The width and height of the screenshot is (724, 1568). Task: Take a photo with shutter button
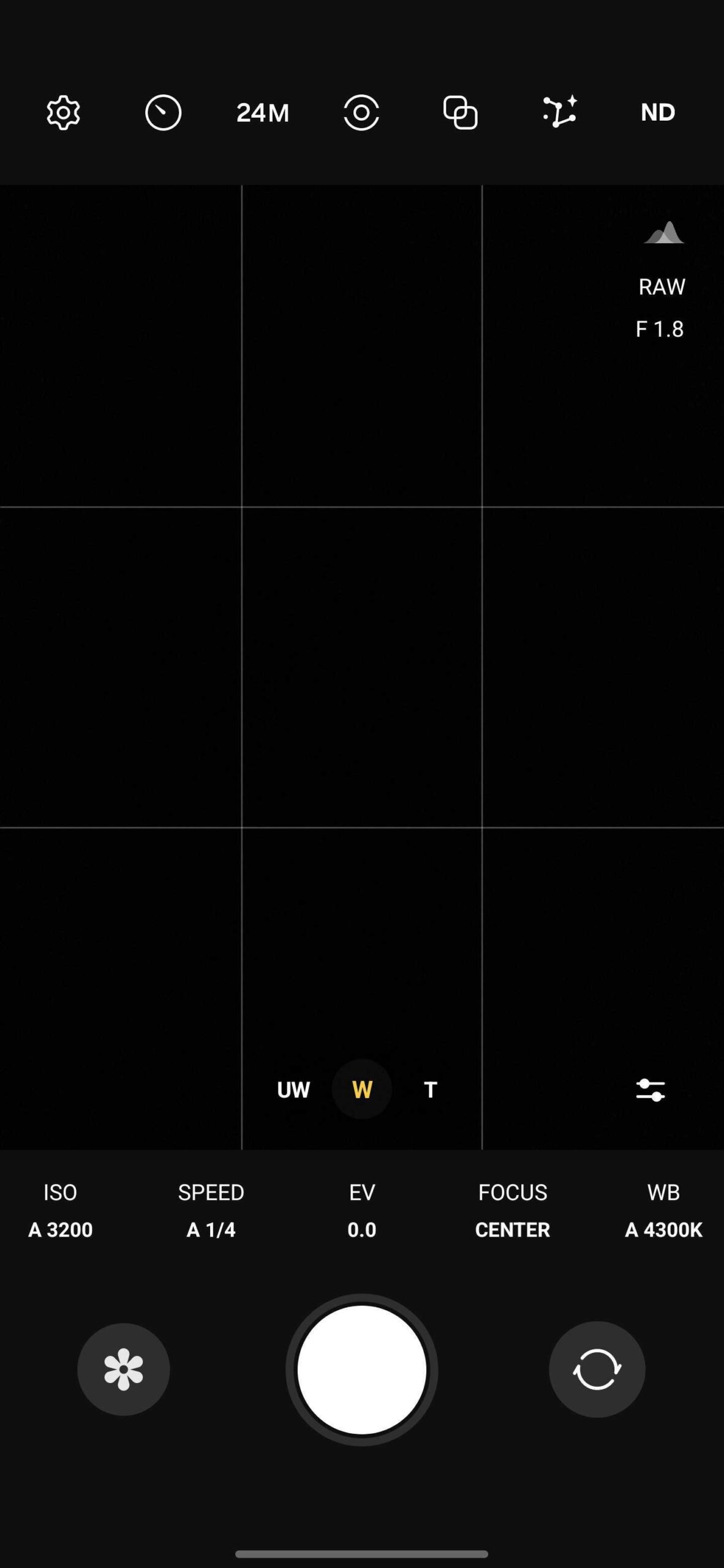click(x=361, y=1369)
